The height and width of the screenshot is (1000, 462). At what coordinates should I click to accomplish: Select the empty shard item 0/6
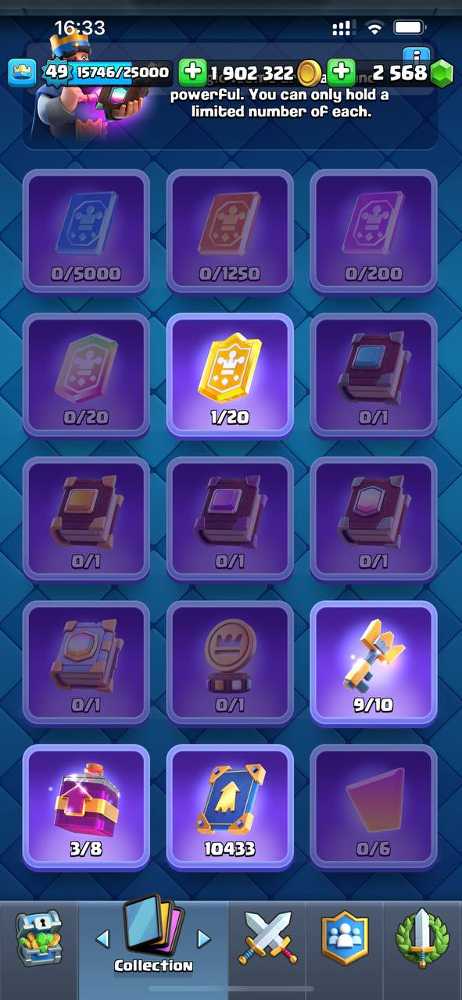pyautogui.click(x=373, y=806)
